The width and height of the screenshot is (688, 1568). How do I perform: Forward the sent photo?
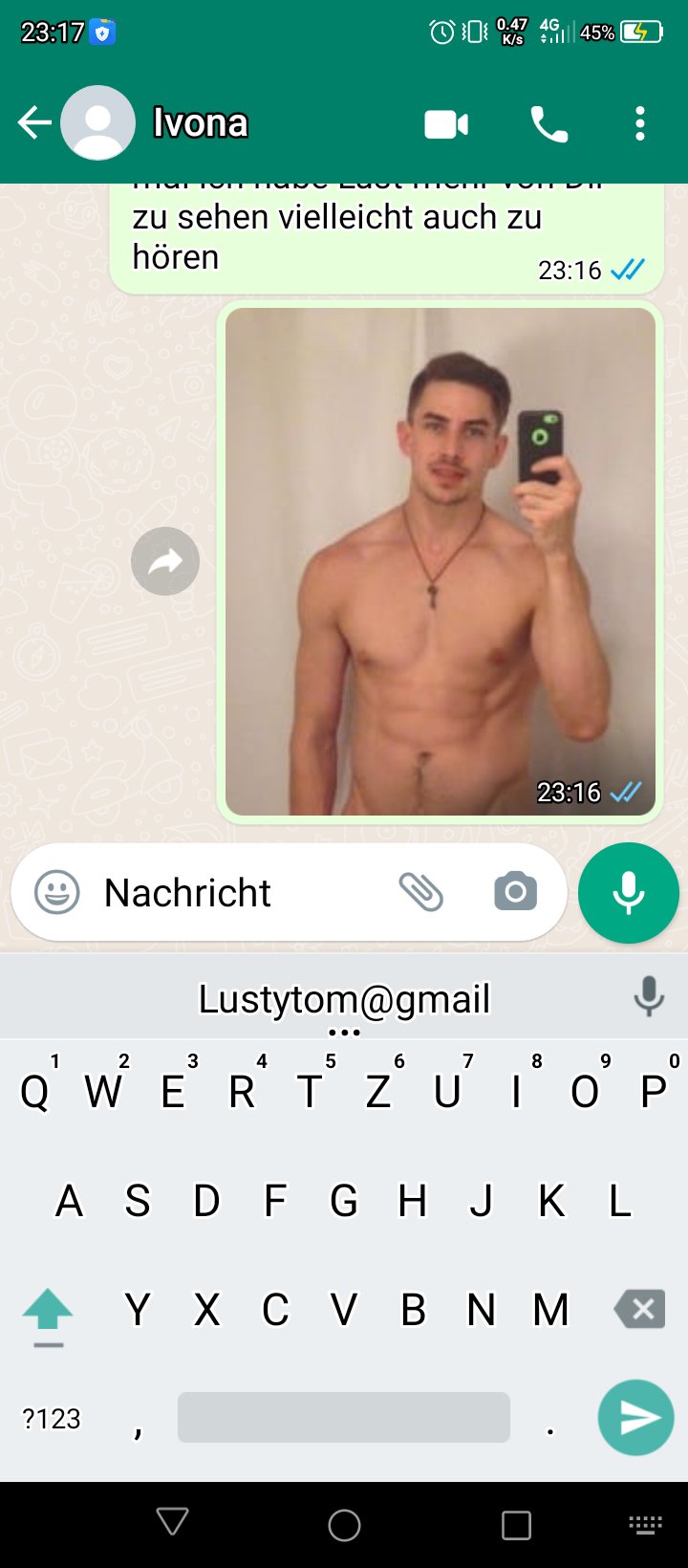click(165, 561)
